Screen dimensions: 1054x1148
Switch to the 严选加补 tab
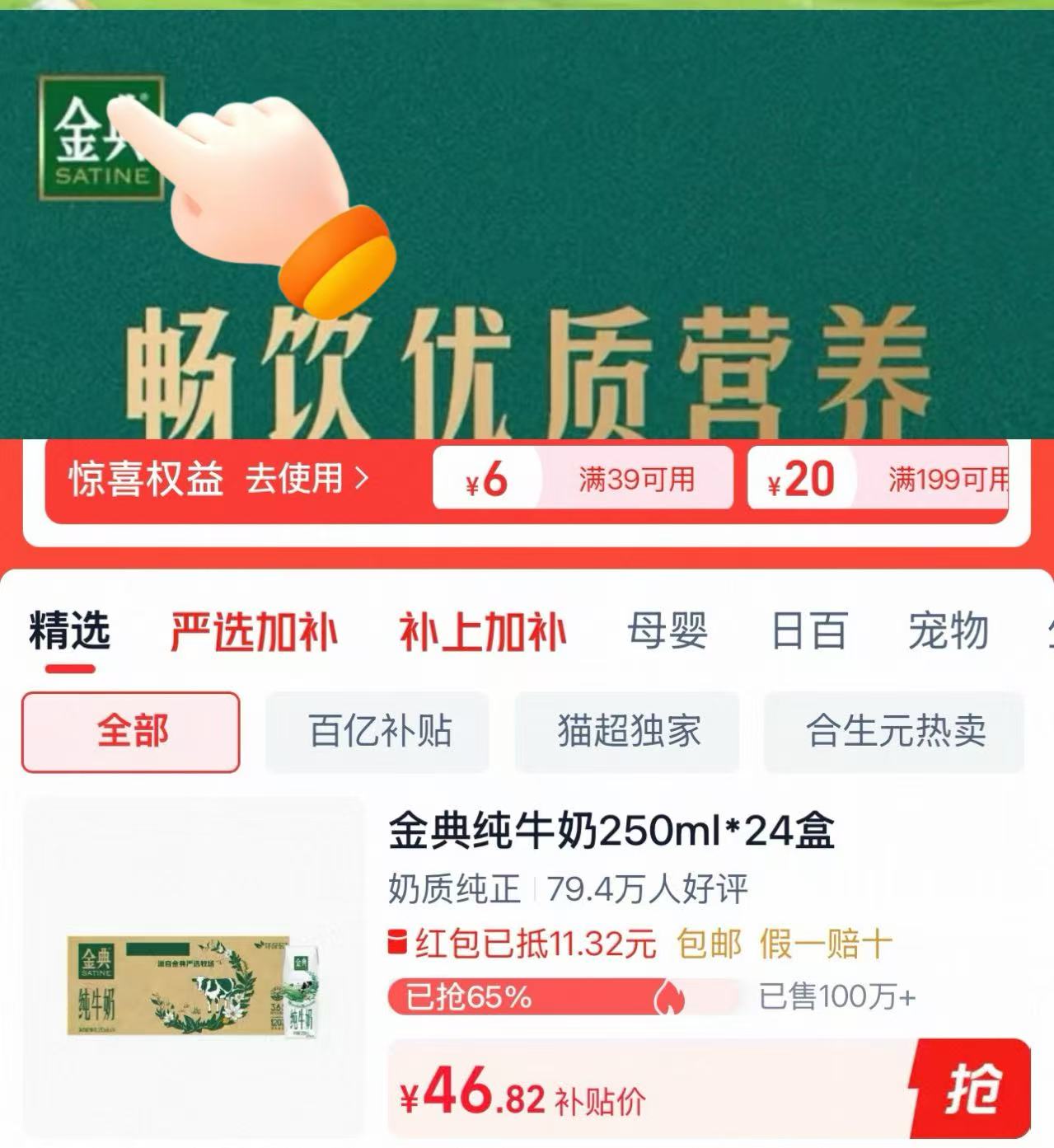coord(254,632)
